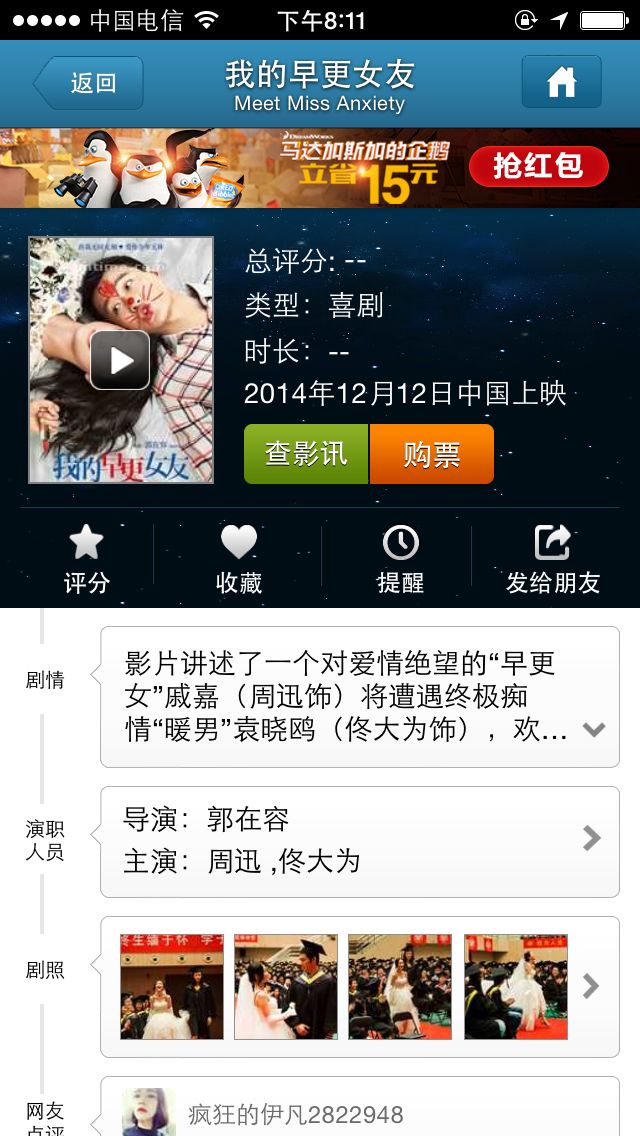Viewport: 640px width, 1136px height.
Task: Buy tickets with 购票
Action: pyautogui.click(x=432, y=454)
